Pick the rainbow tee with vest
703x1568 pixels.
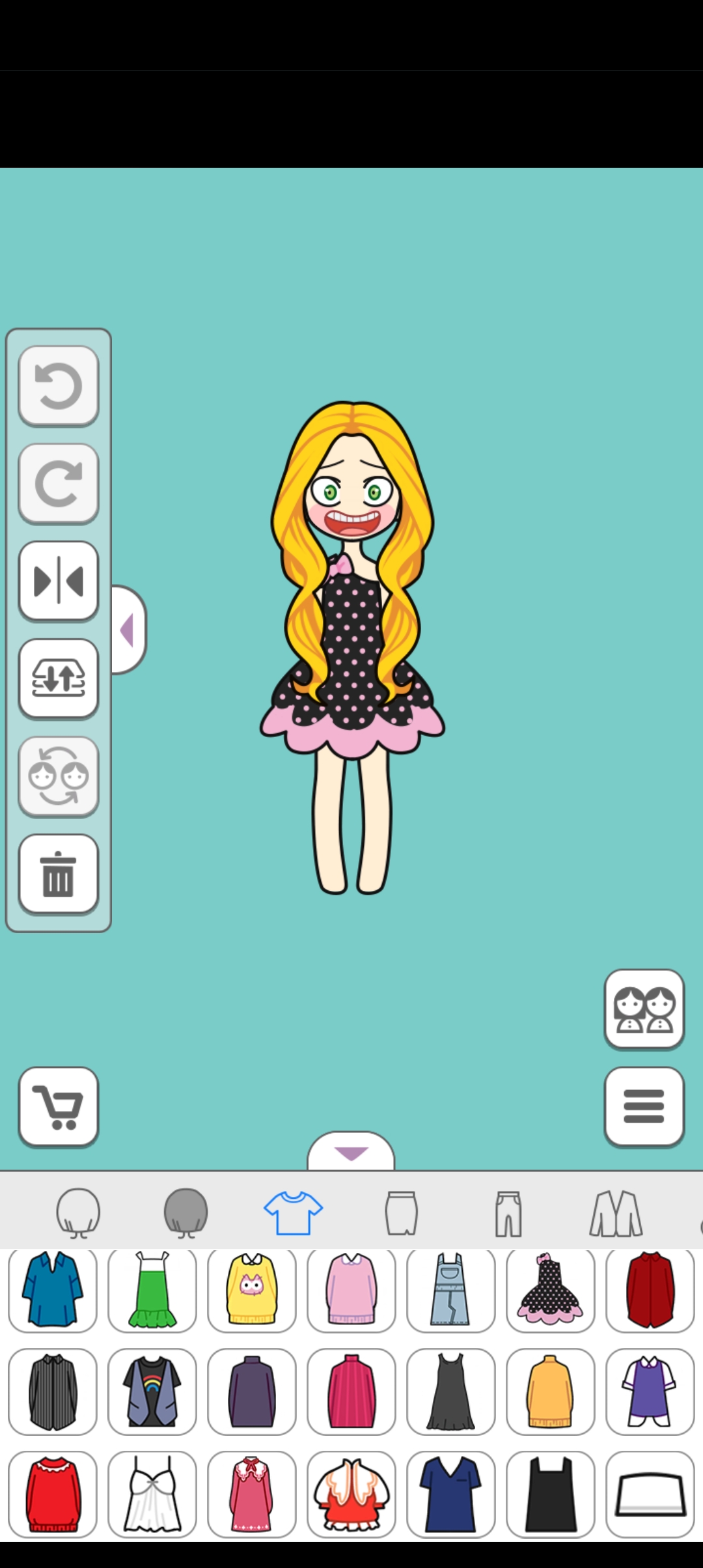[x=152, y=1391]
